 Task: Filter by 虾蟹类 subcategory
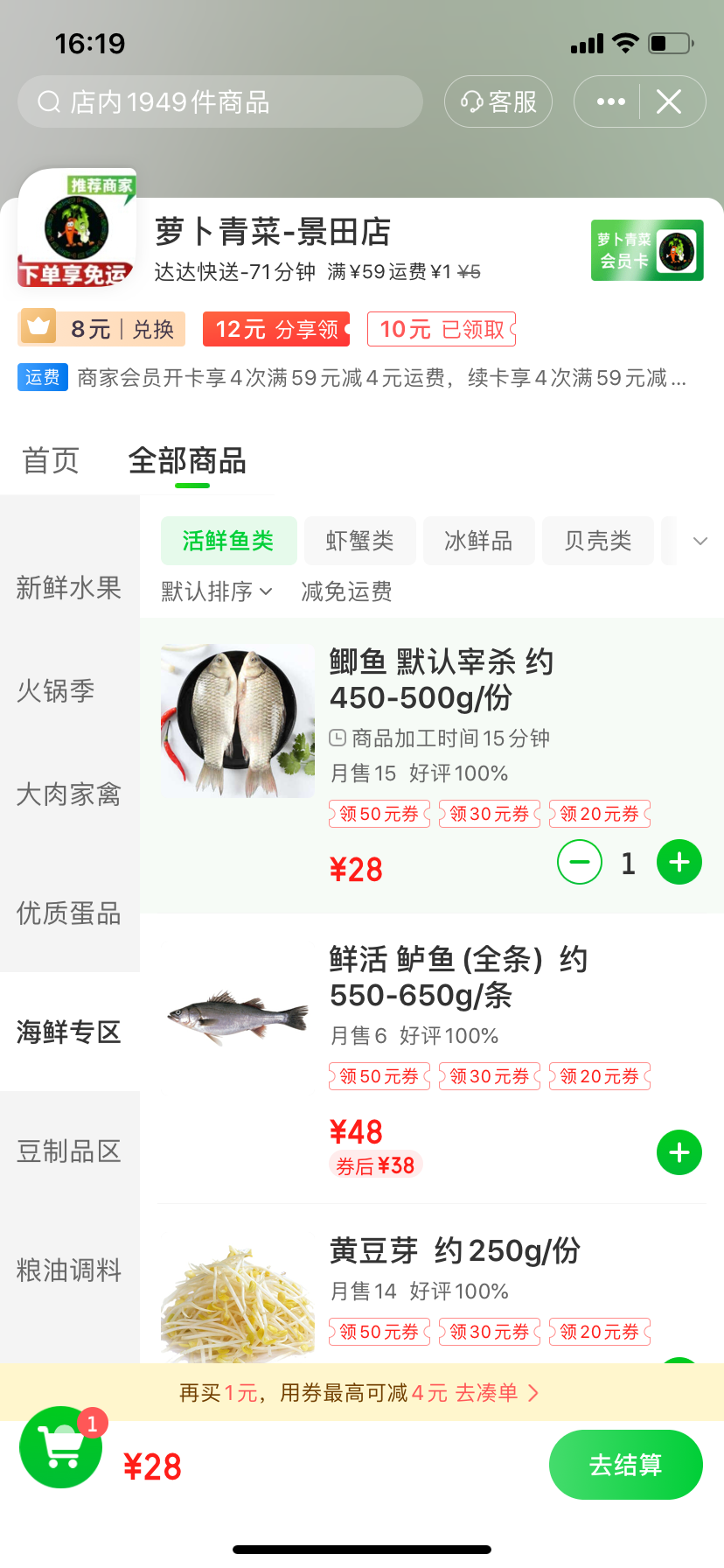pos(359,541)
